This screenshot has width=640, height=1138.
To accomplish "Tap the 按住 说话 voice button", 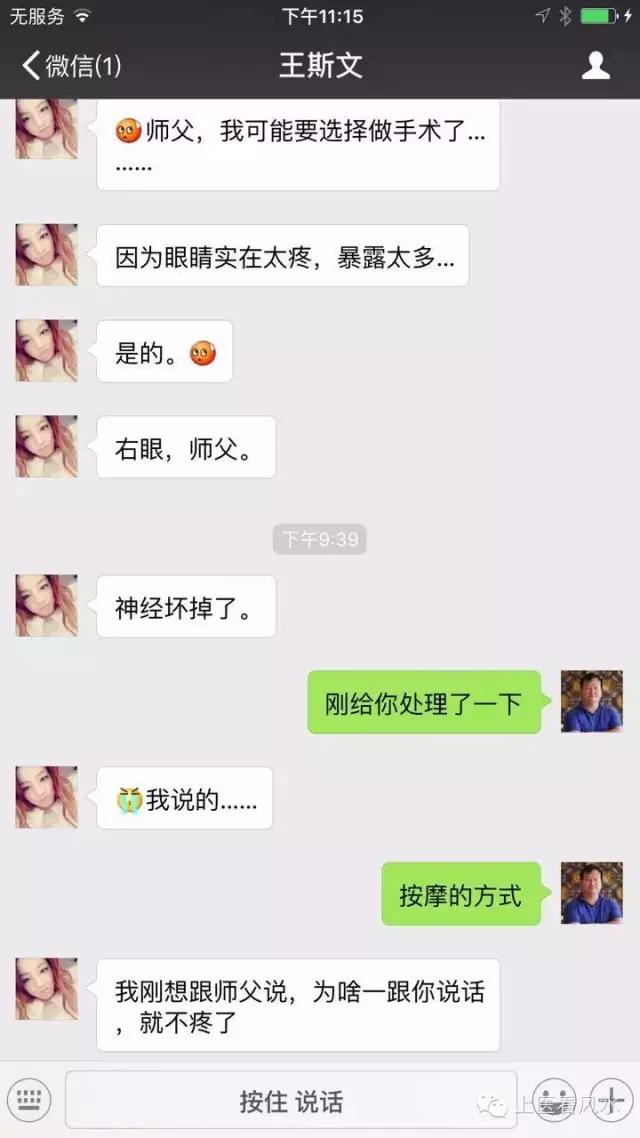I will [291, 1101].
